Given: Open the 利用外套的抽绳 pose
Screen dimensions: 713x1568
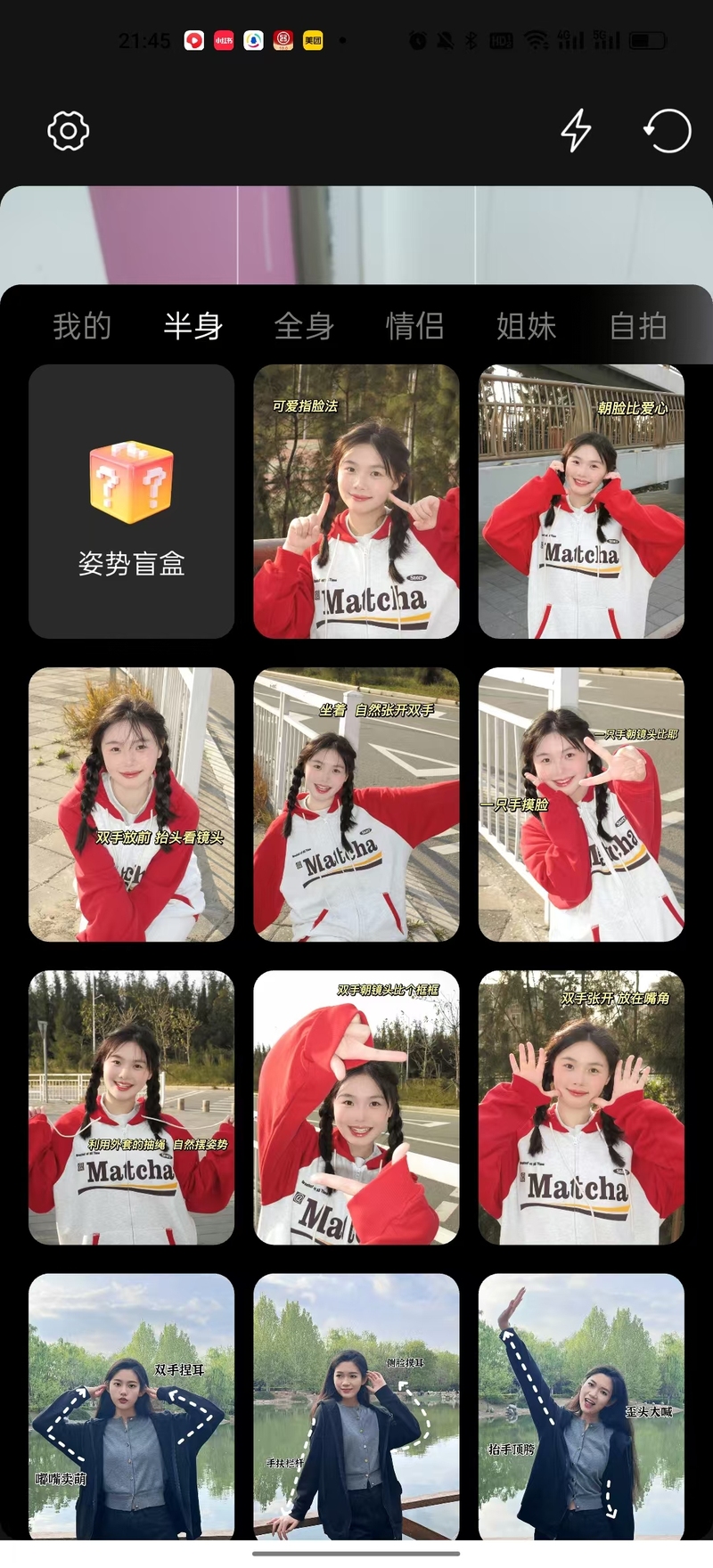Looking at the screenshot, I should click(131, 1107).
